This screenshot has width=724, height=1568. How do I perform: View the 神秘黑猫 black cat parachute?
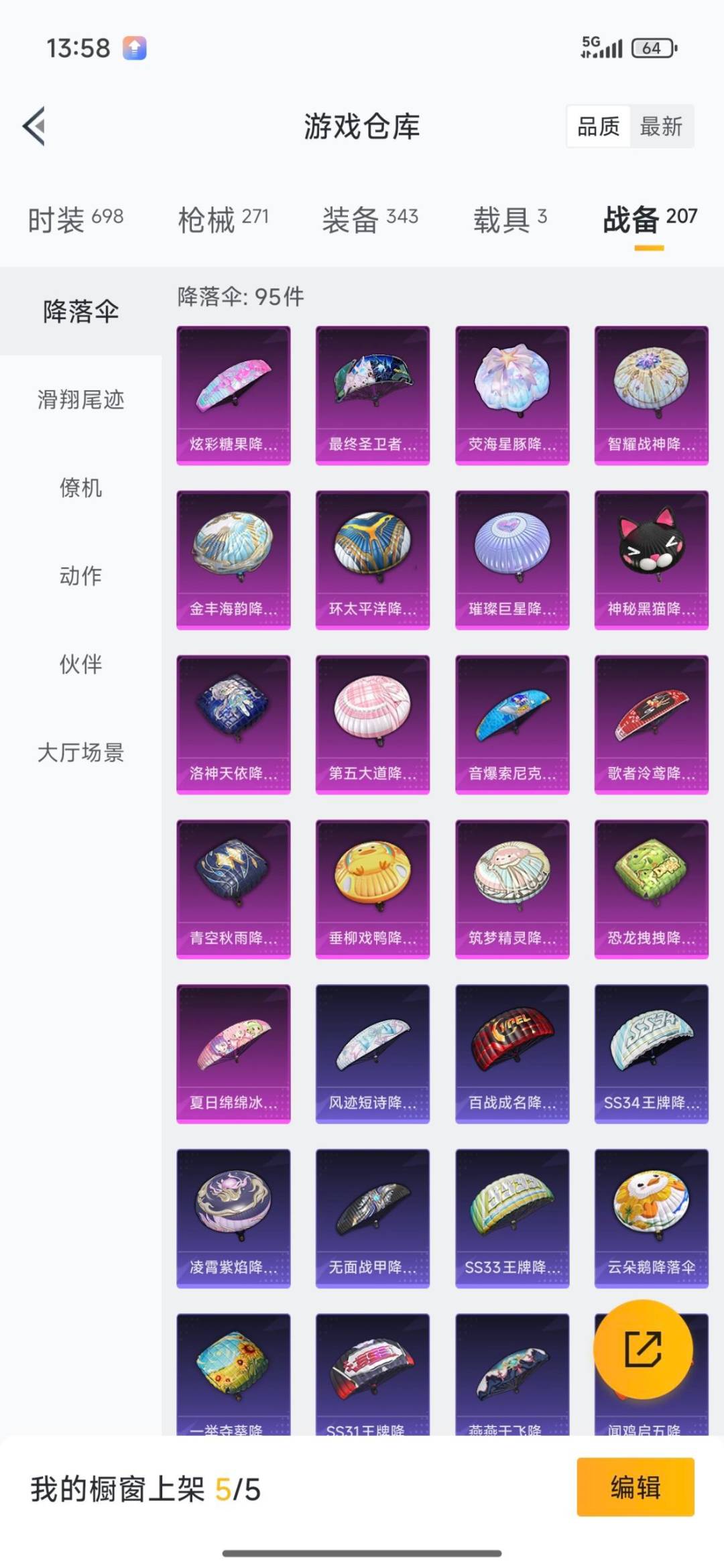[x=650, y=556]
